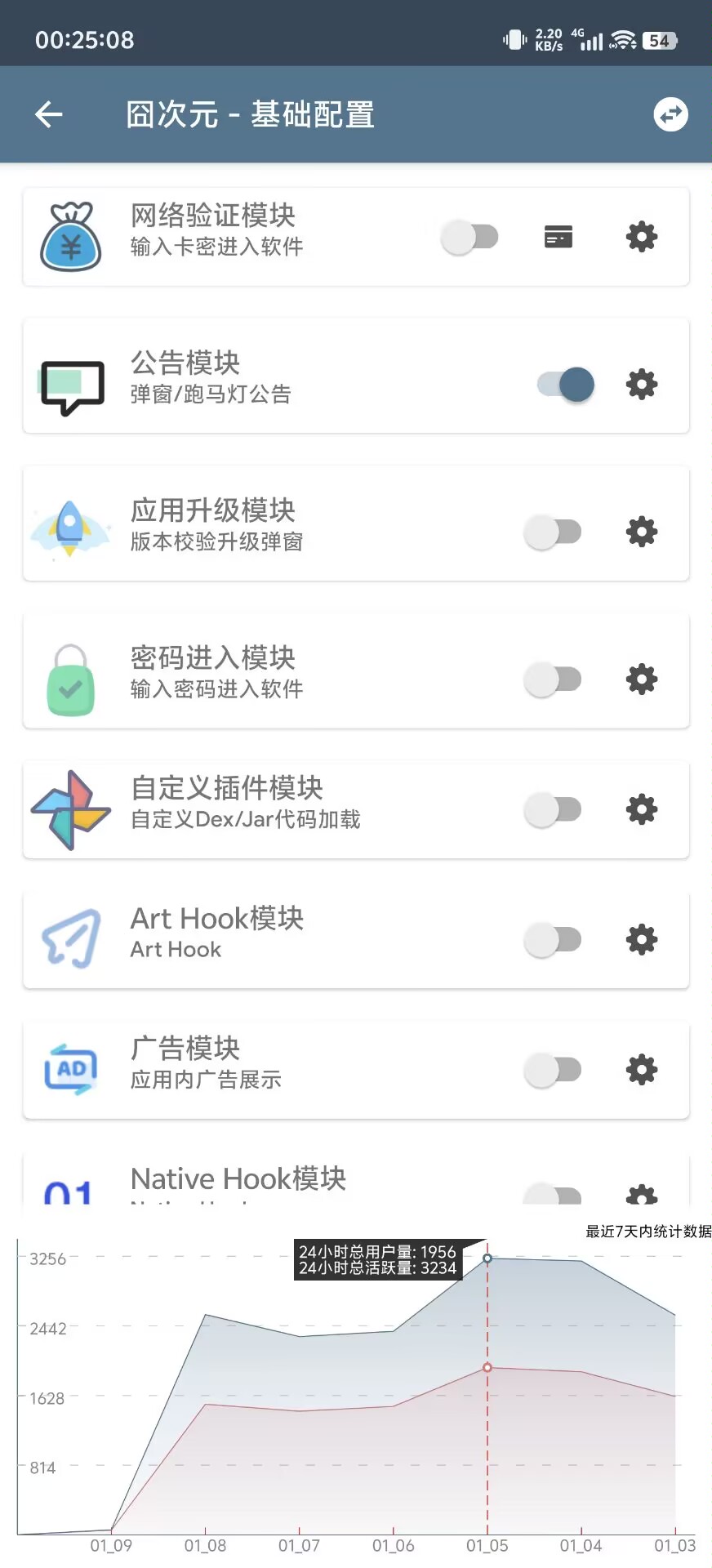Open settings gear for 自定义插件模块
712x1568 pixels.
pos(642,809)
